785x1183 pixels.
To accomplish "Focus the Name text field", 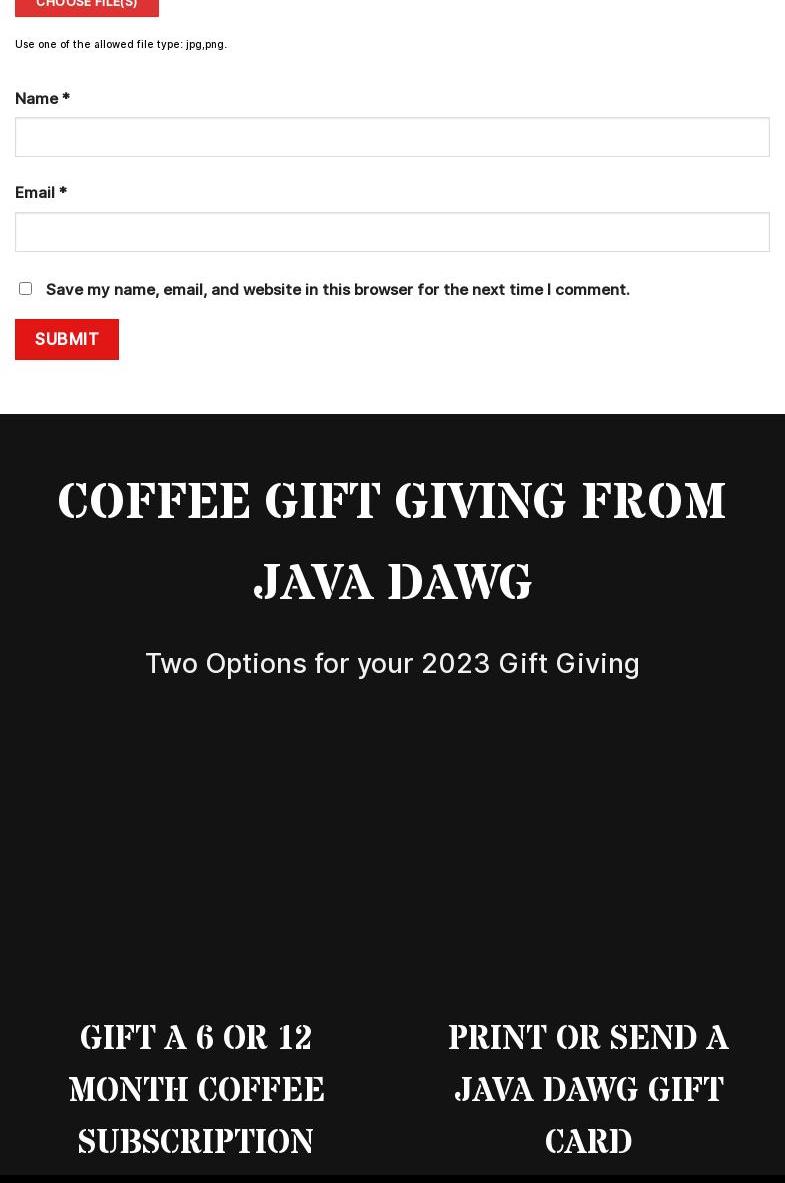I will (392, 137).
